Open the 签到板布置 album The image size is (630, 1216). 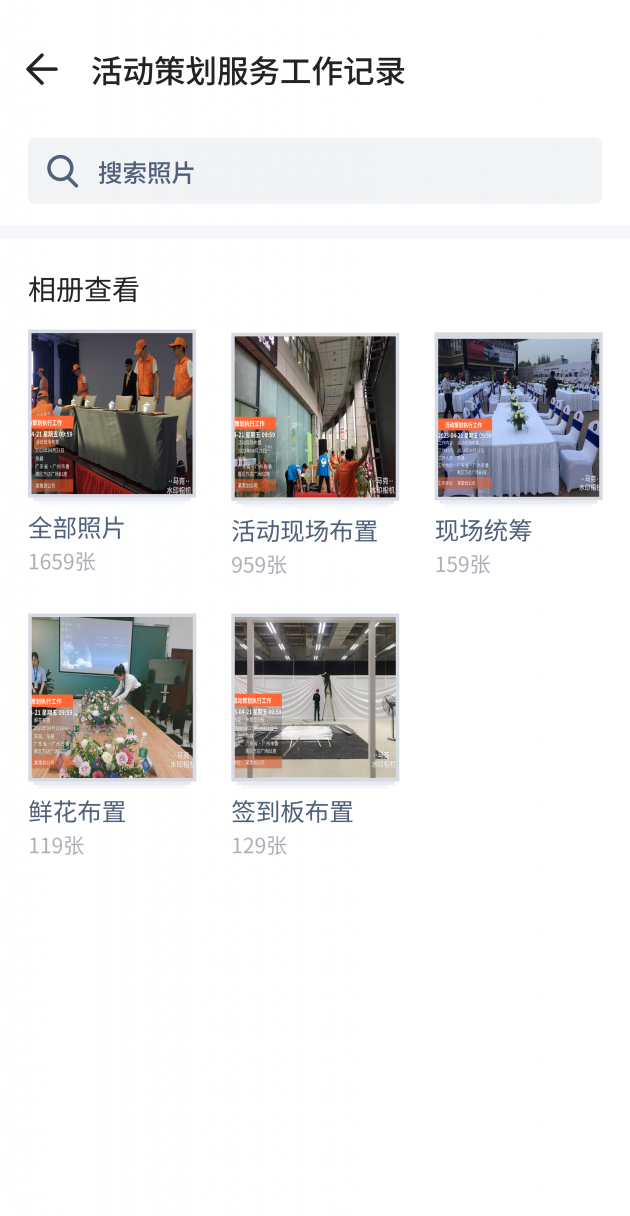pyautogui.click(x=315, y=698)
